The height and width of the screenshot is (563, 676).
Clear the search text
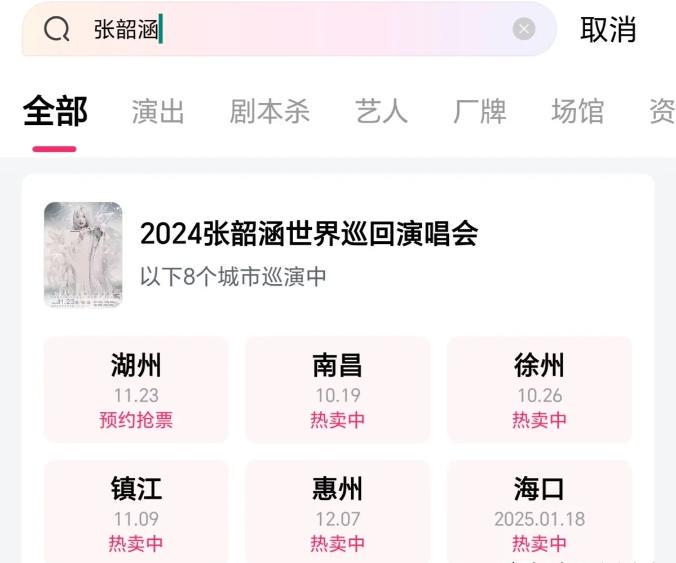pos(524,29)
